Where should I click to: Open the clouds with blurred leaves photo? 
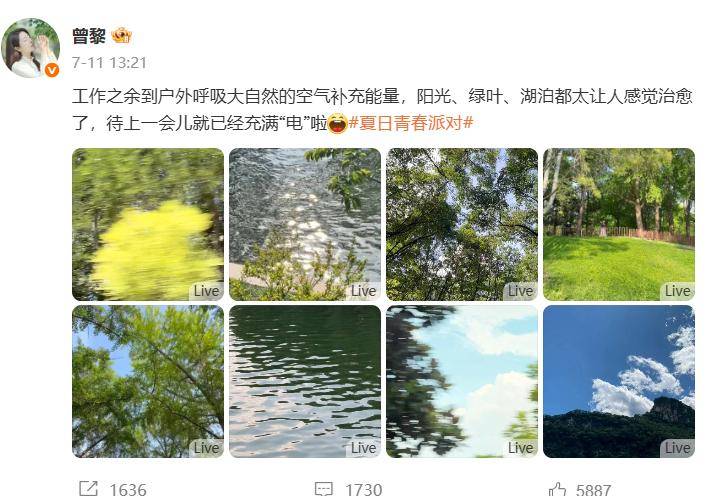click(x=462, y=381)
